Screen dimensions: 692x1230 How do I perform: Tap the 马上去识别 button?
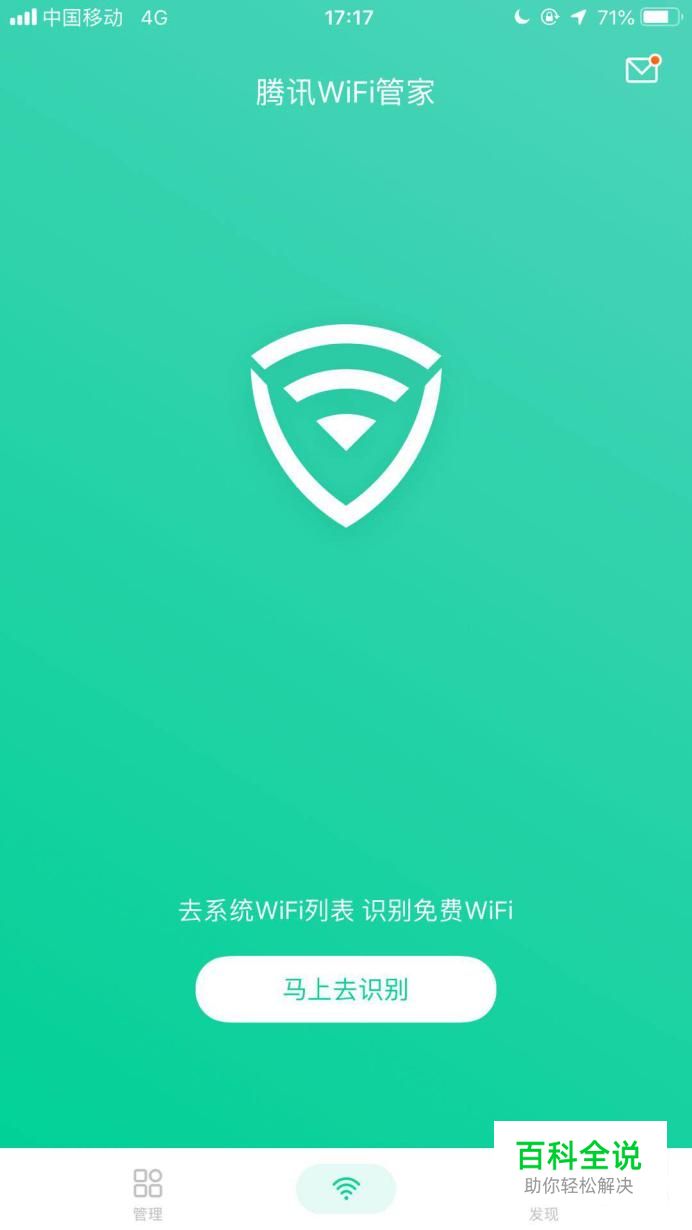click(346, 990)
